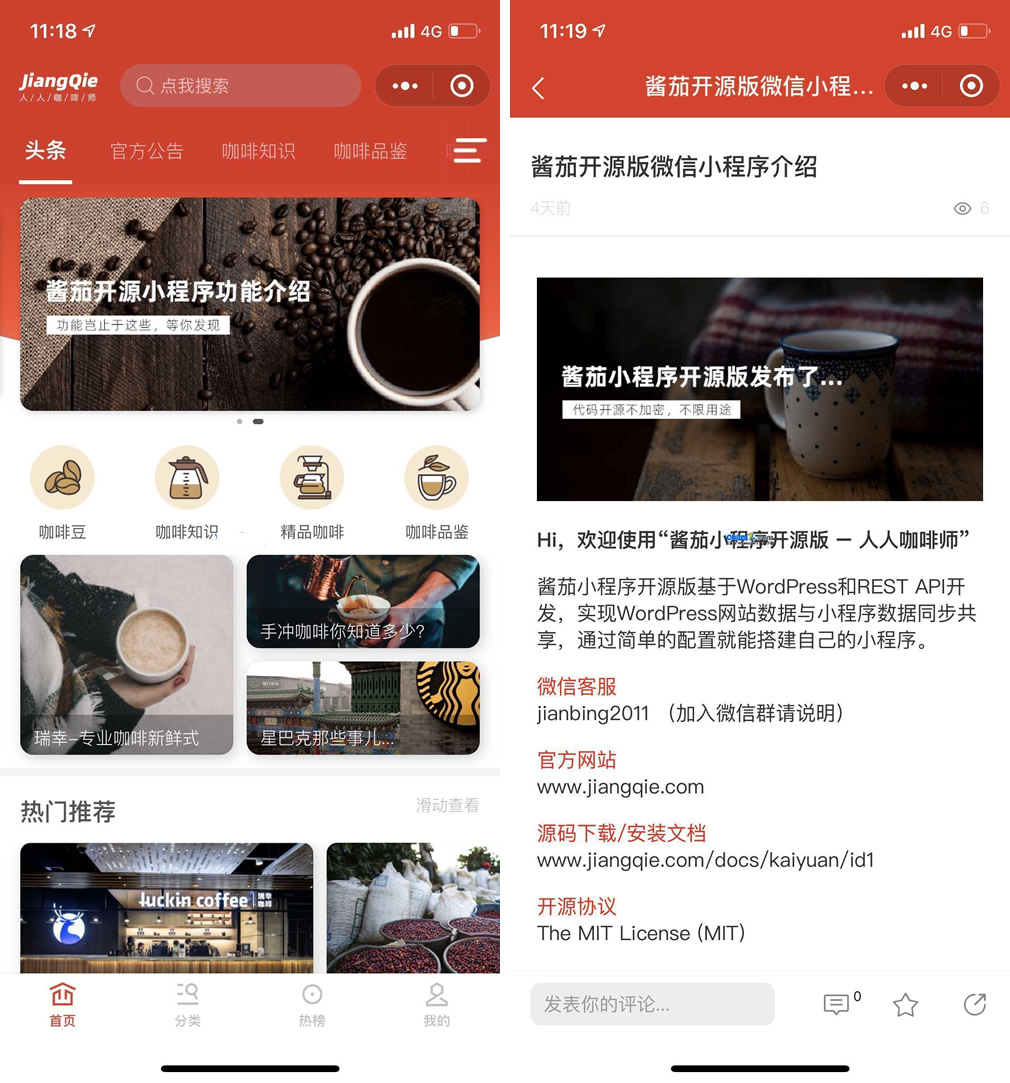Switch to the 分类 bottom tab
The image size is (1010, 1083).
click(187, 1004)
